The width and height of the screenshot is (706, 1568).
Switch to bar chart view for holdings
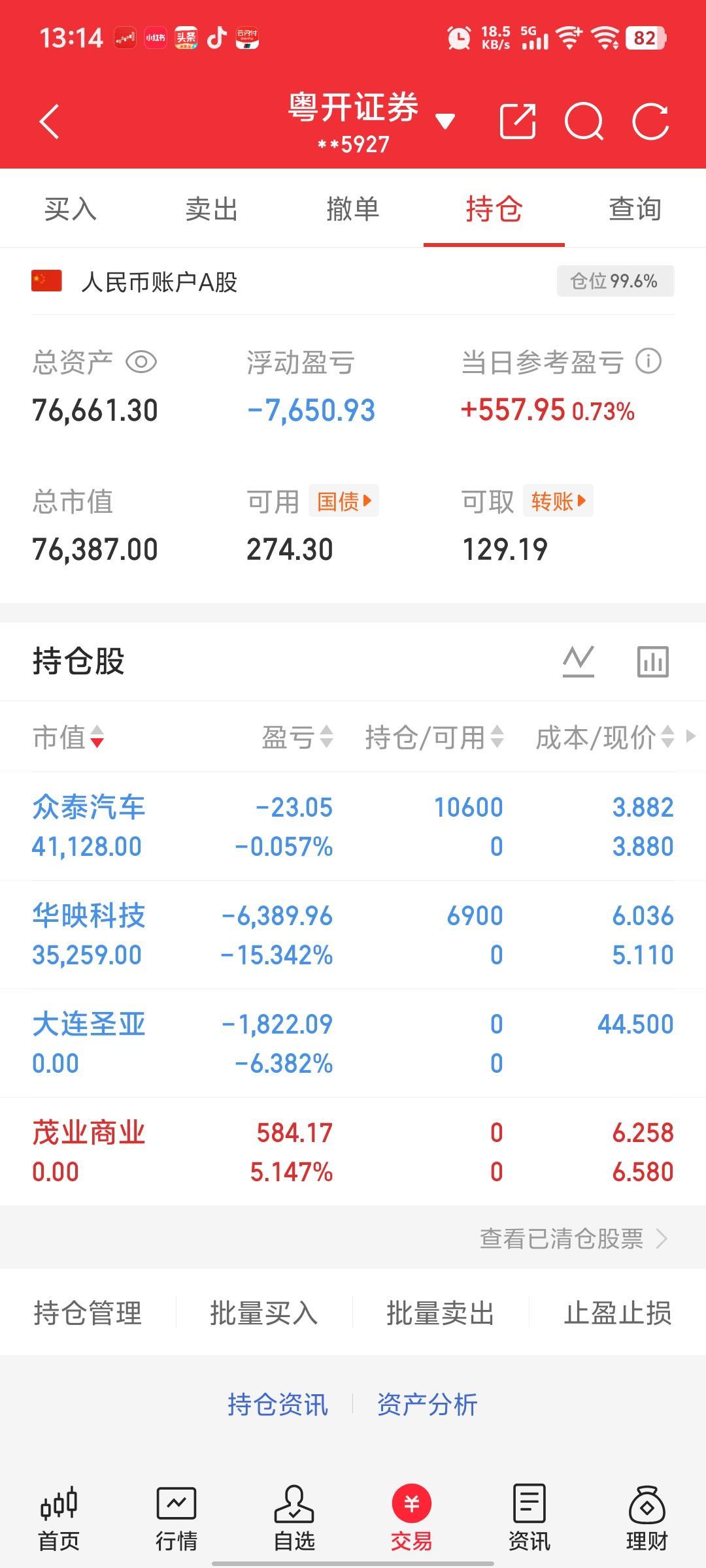654,662
